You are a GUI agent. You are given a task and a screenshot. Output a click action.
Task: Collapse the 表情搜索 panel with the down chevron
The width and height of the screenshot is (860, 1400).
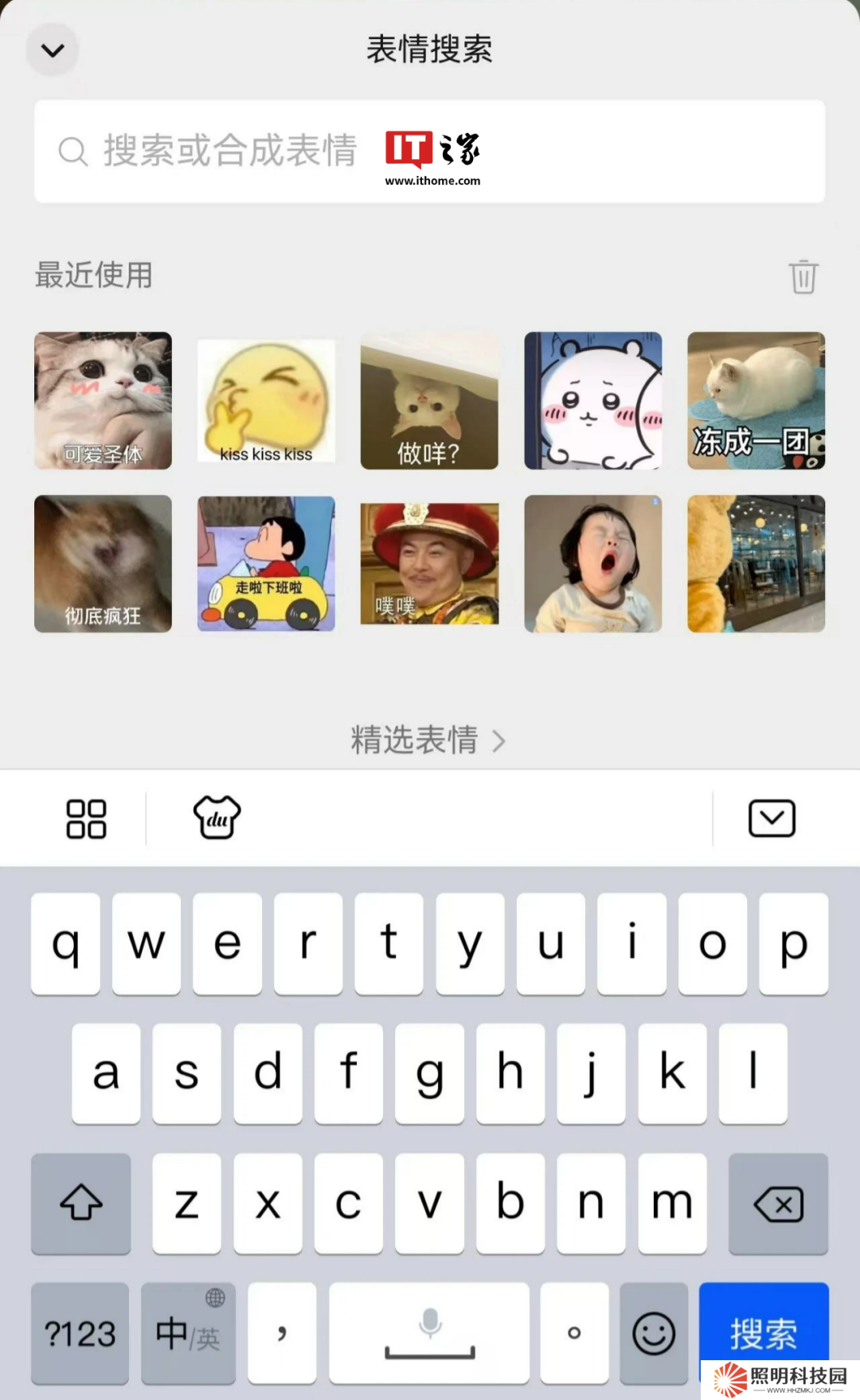[53, 51]
